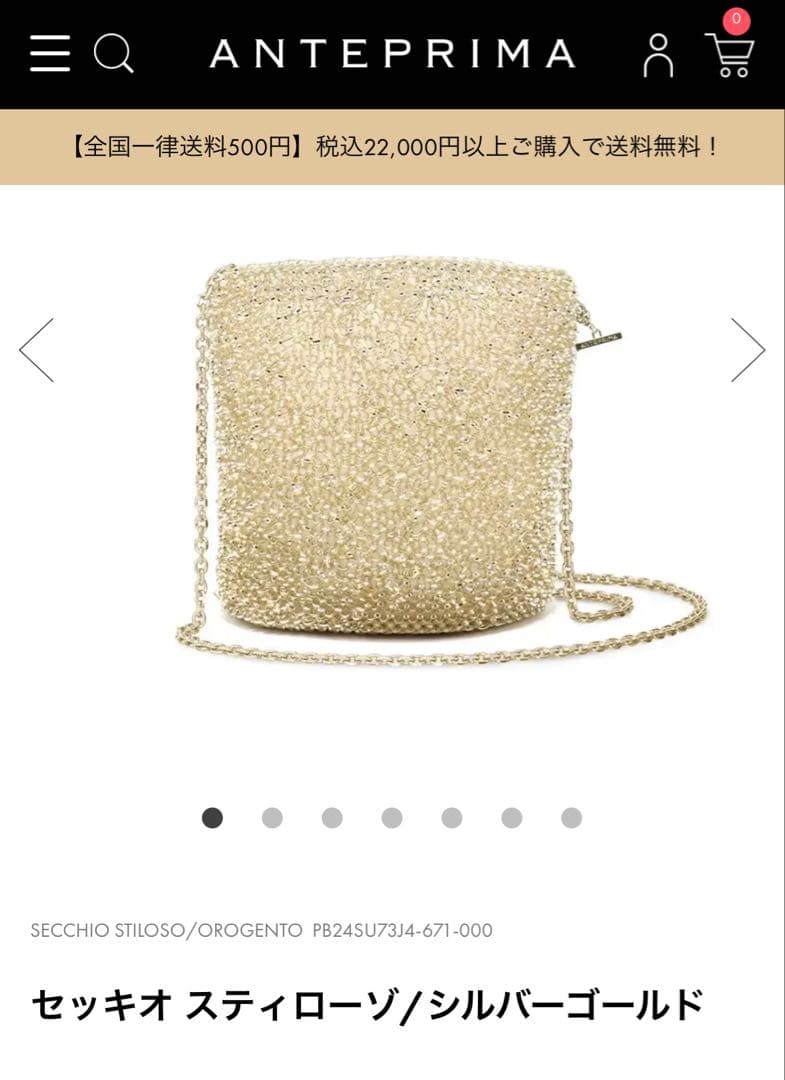
Task: Open the hamburger menu
Action: 50,53
